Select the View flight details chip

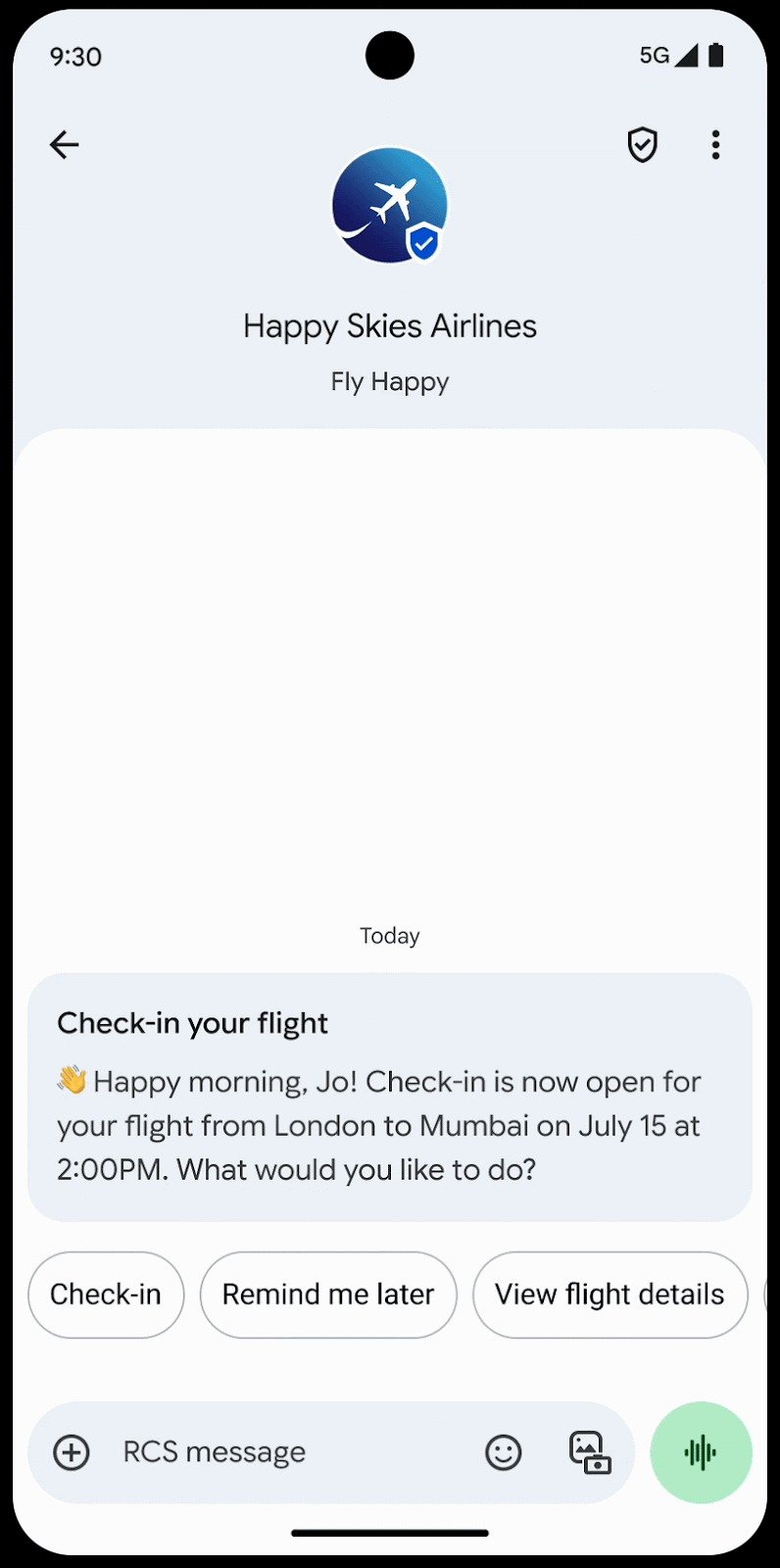pos(609,1295)
